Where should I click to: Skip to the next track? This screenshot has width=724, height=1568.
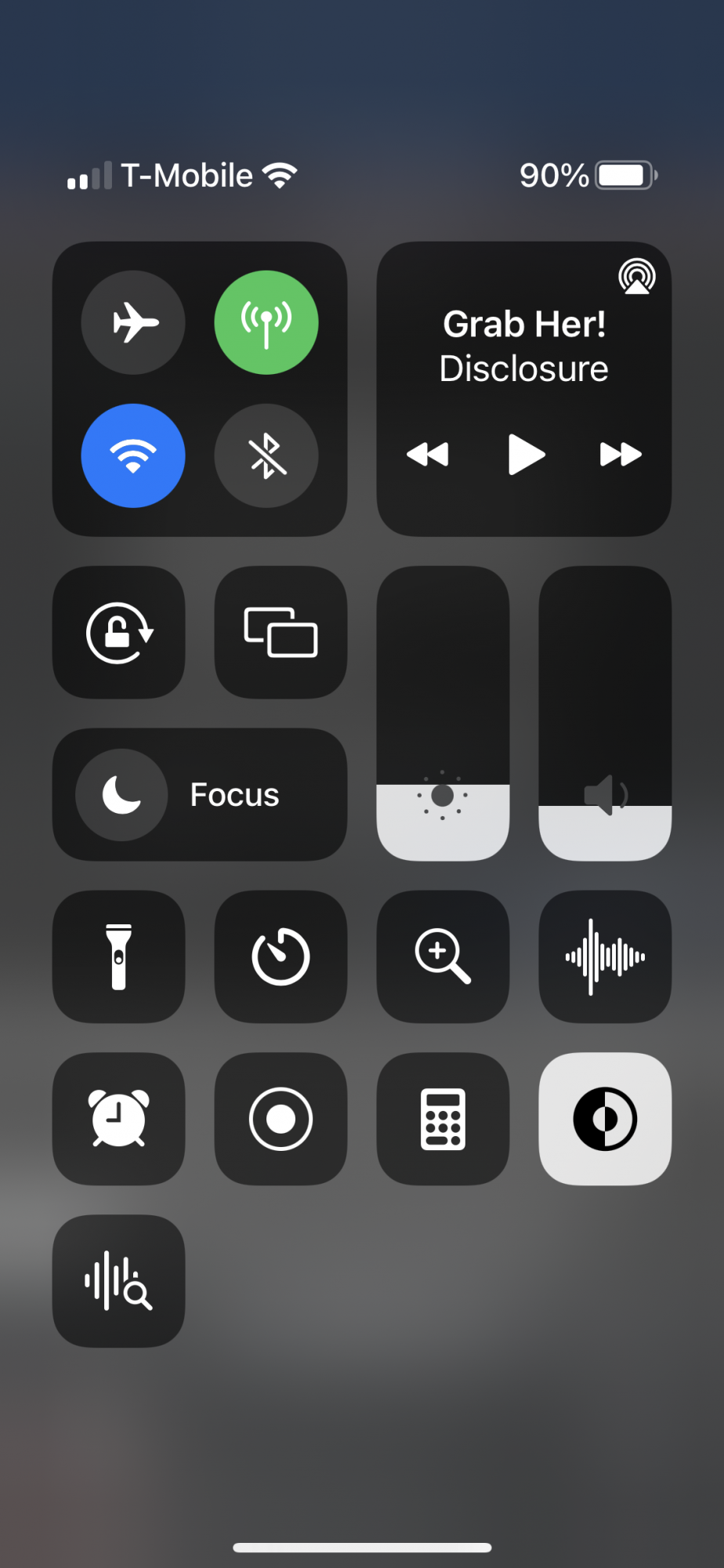621,455
